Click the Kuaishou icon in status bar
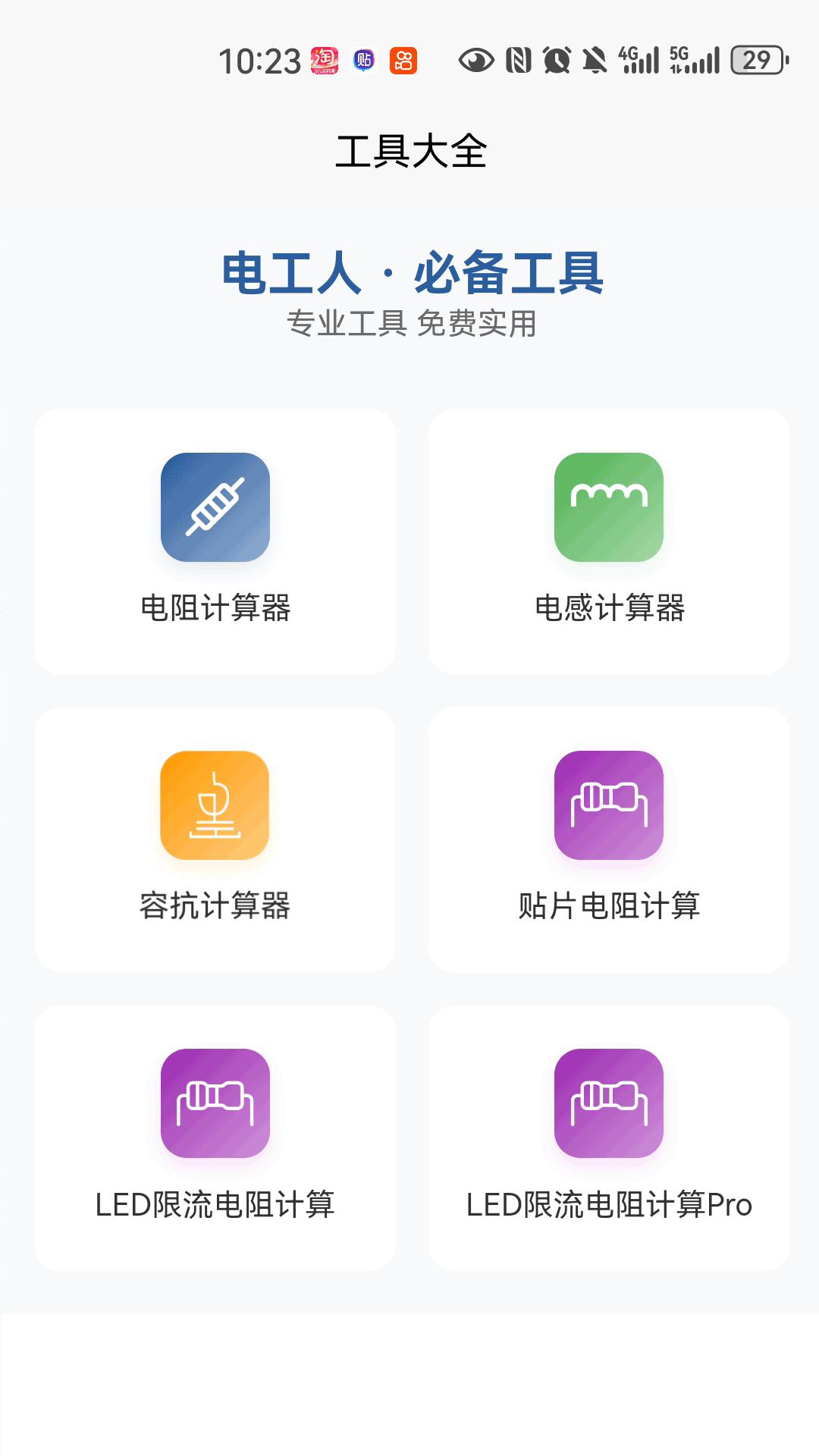Image resolution: width=819 pixels, height=1456 pixels. (x=405, y=62)
